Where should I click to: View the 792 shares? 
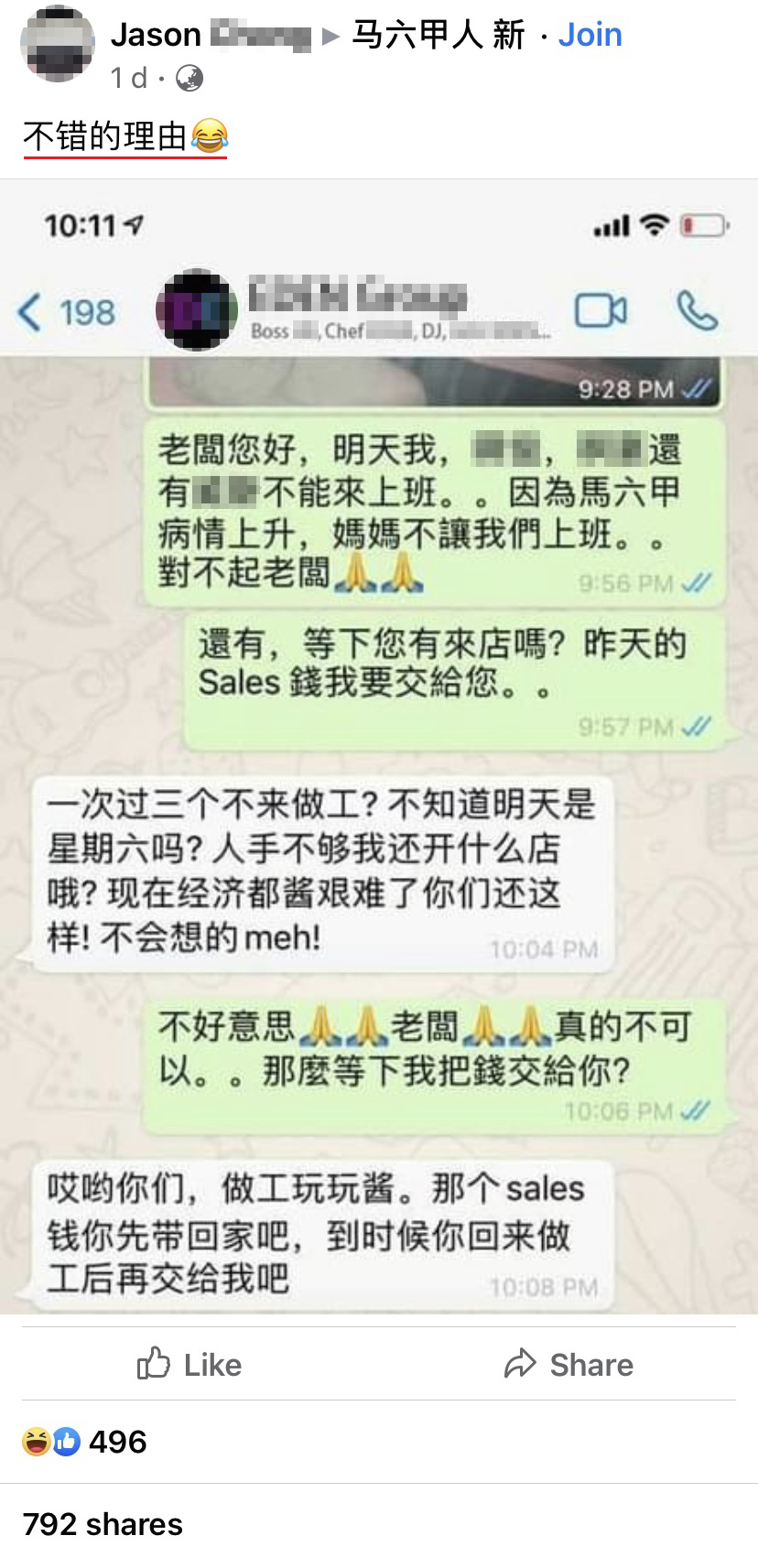103,1524
